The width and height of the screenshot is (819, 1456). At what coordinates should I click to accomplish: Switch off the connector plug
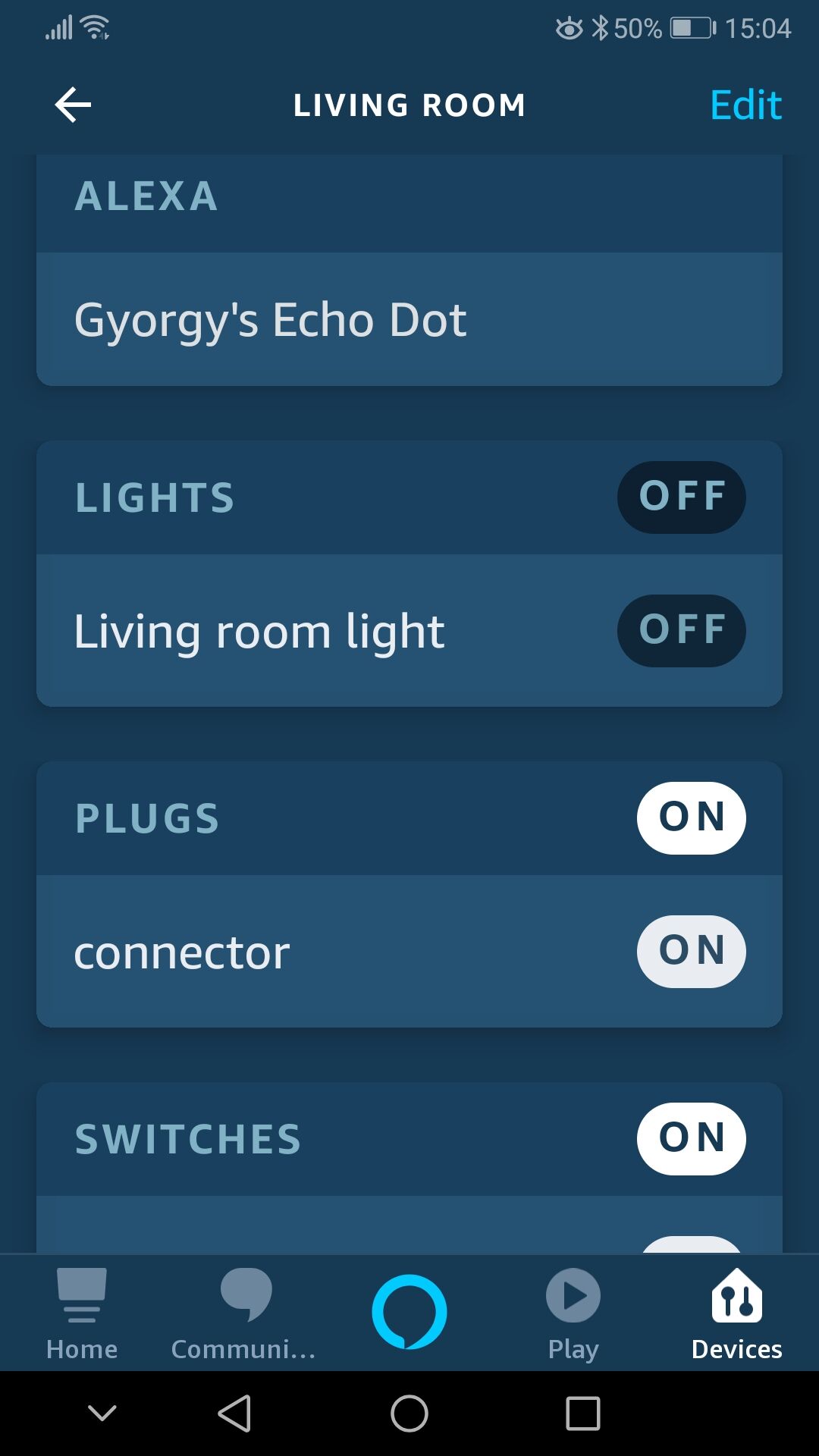pyautogui.click(x=691, y=952)
